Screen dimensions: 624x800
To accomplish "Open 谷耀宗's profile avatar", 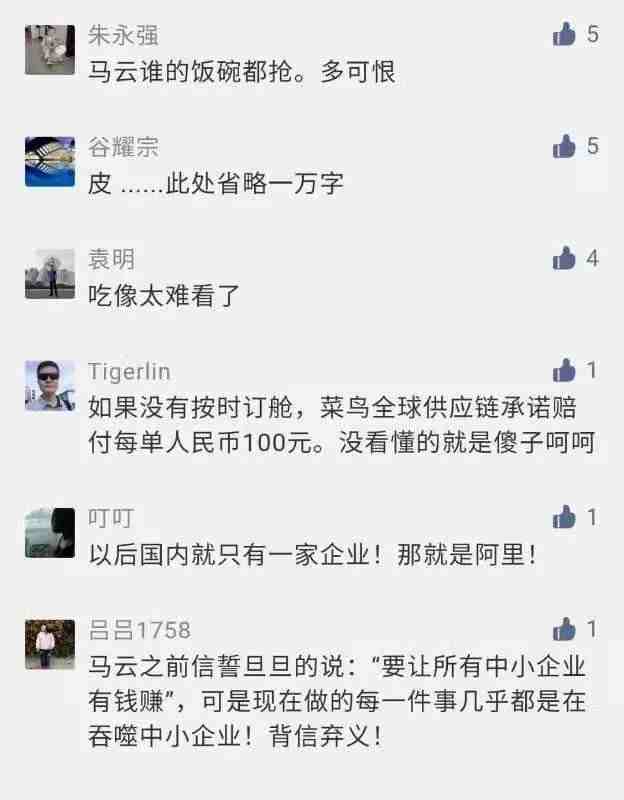I will pyautogui.click(x=50, y=162).
